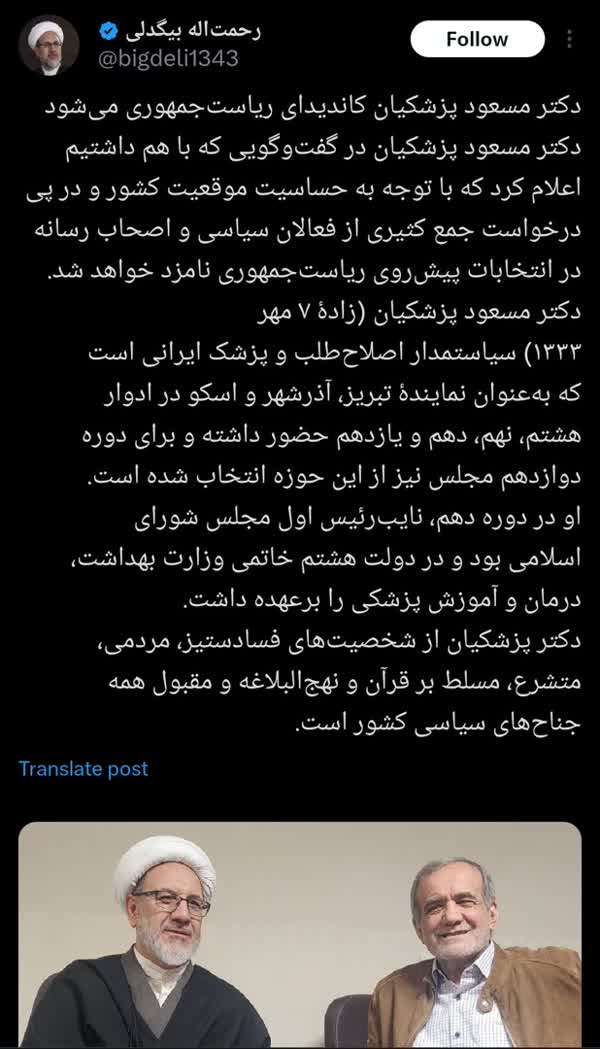Follow the @bigdeli1343 account
Viewport: 600px width, 1049px height.
[x=477, y=40]
